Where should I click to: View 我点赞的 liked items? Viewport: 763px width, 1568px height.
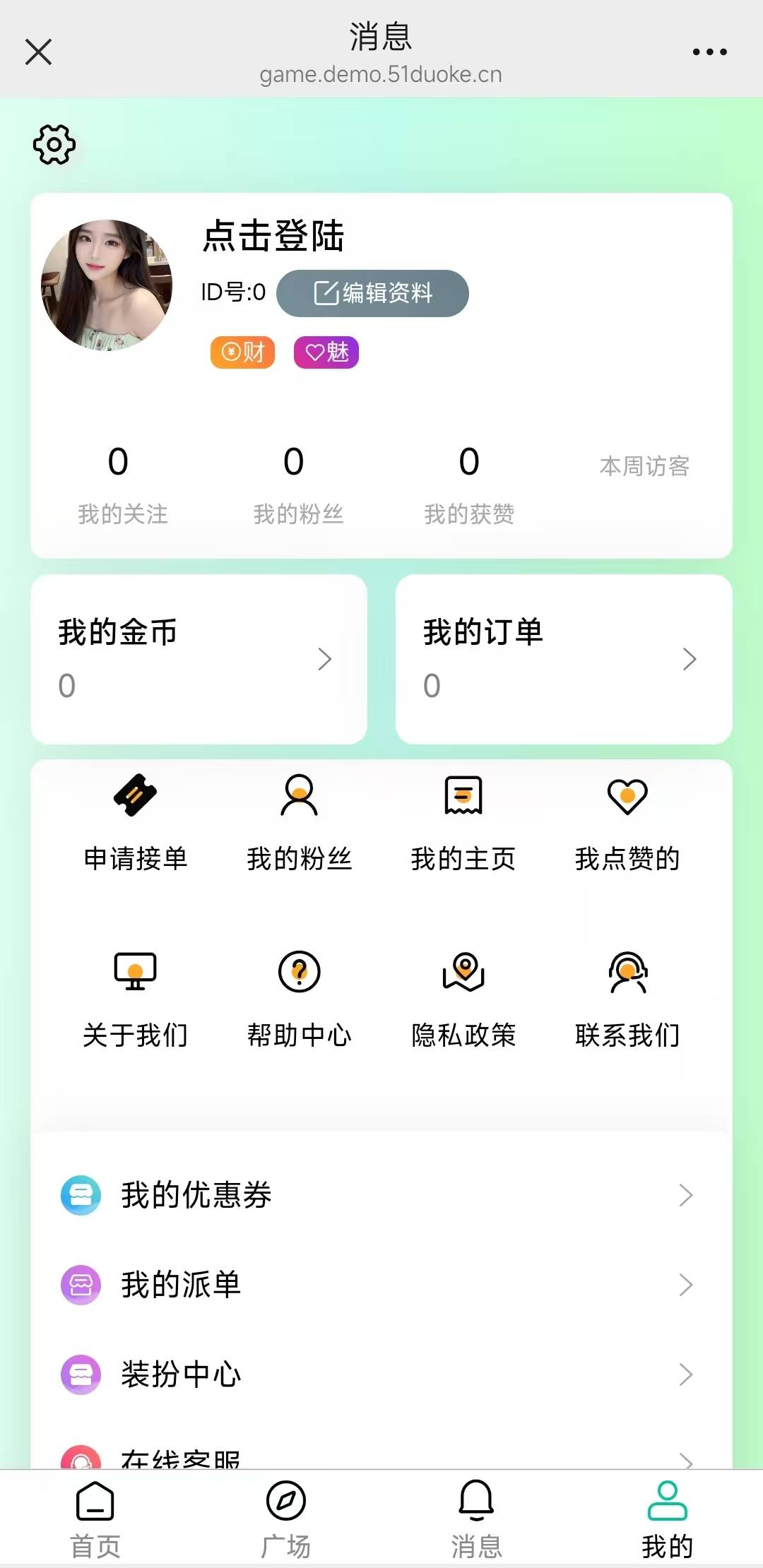pos(627,823)
